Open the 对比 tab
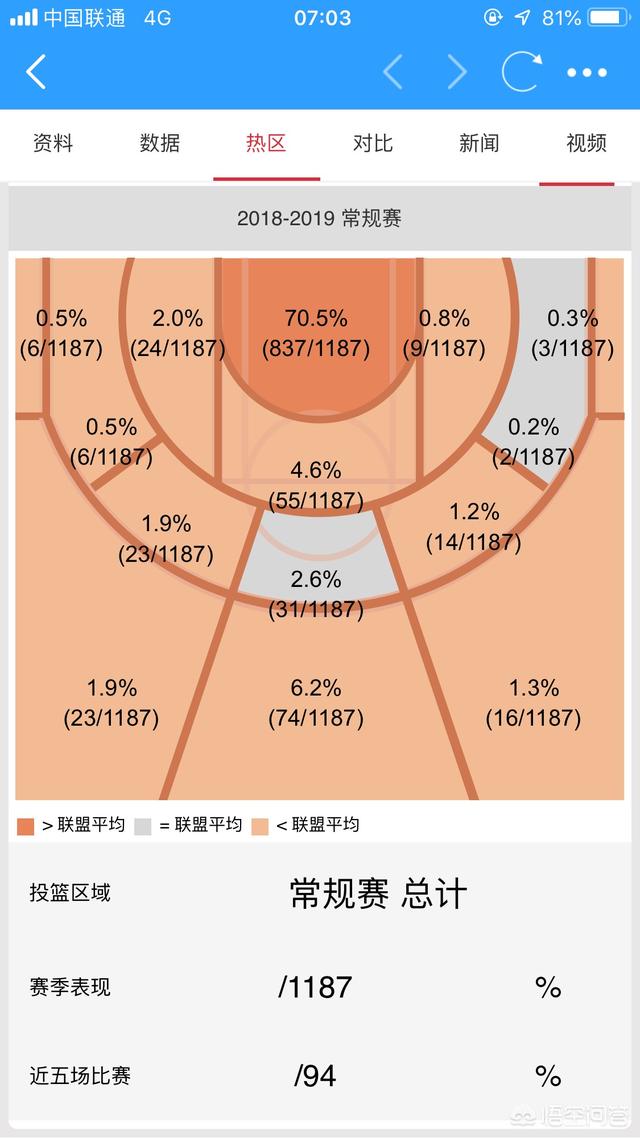Viewport: 640px width, 1138px height. point(373,143)
